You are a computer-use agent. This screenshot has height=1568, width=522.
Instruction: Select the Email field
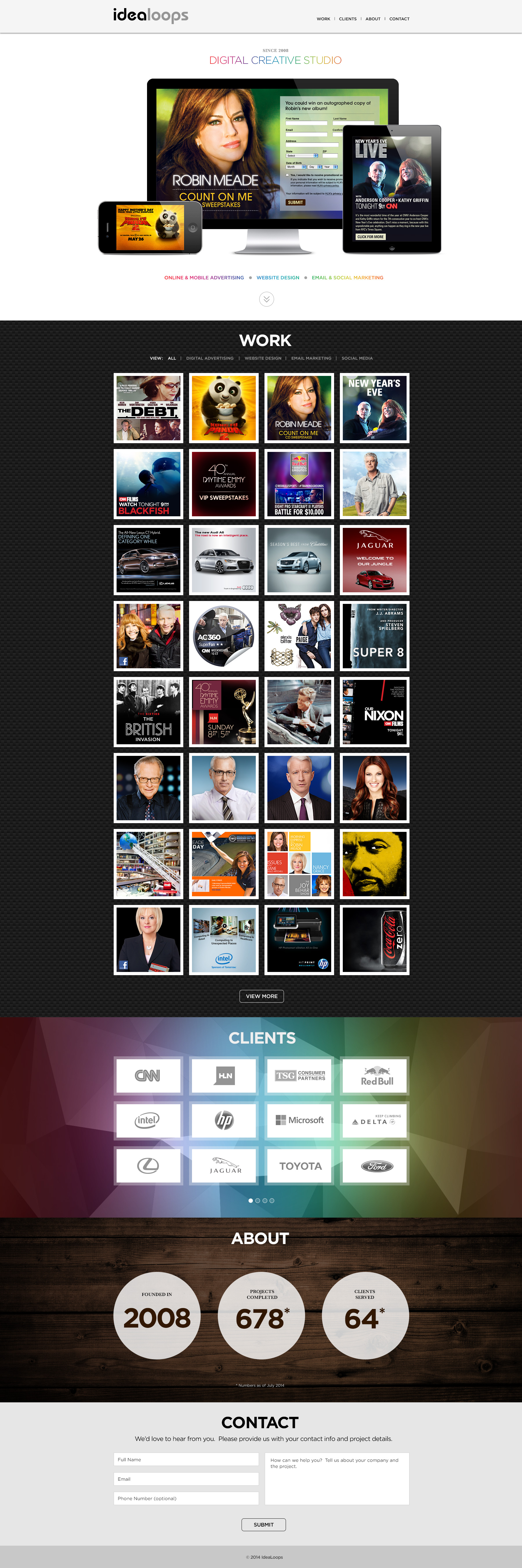point(186,1479)
